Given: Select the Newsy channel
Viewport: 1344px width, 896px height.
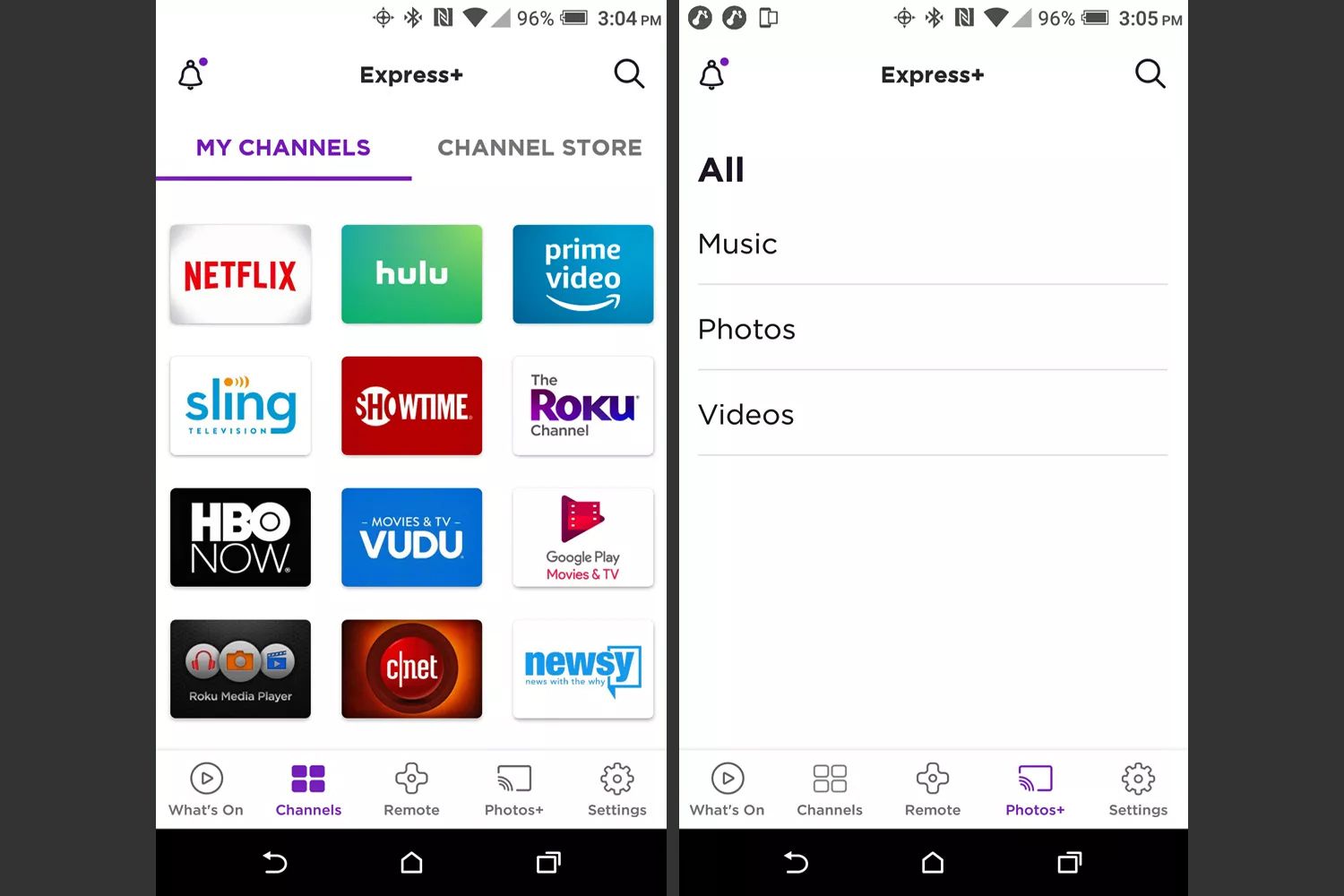Looking at the screenshot, I should tap(582, 669).
